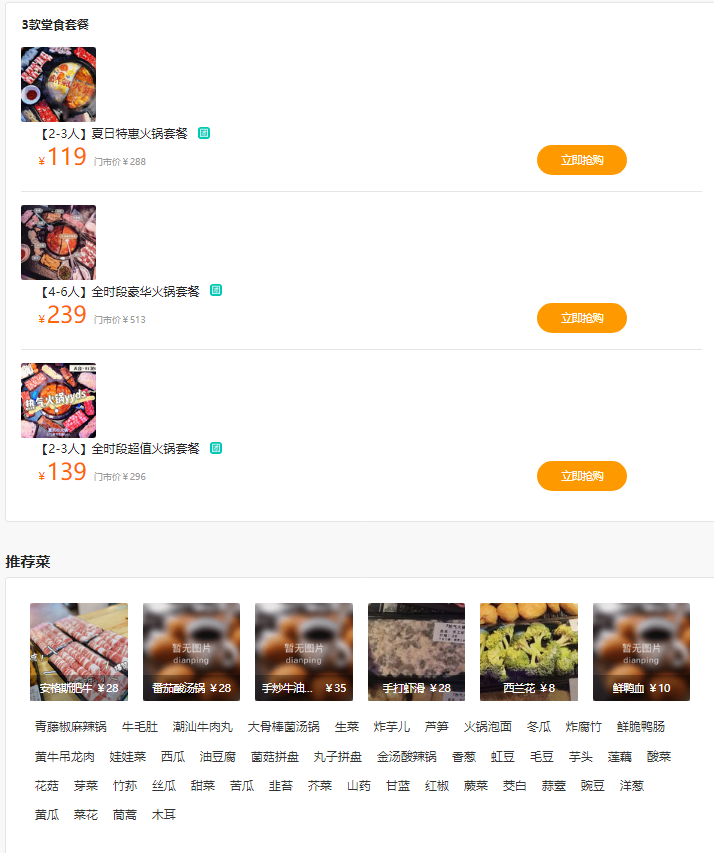View the 安格斯肥牛 recommended dish
The width and height of the screenshot is (714, 853).
[x=79, y=651]
